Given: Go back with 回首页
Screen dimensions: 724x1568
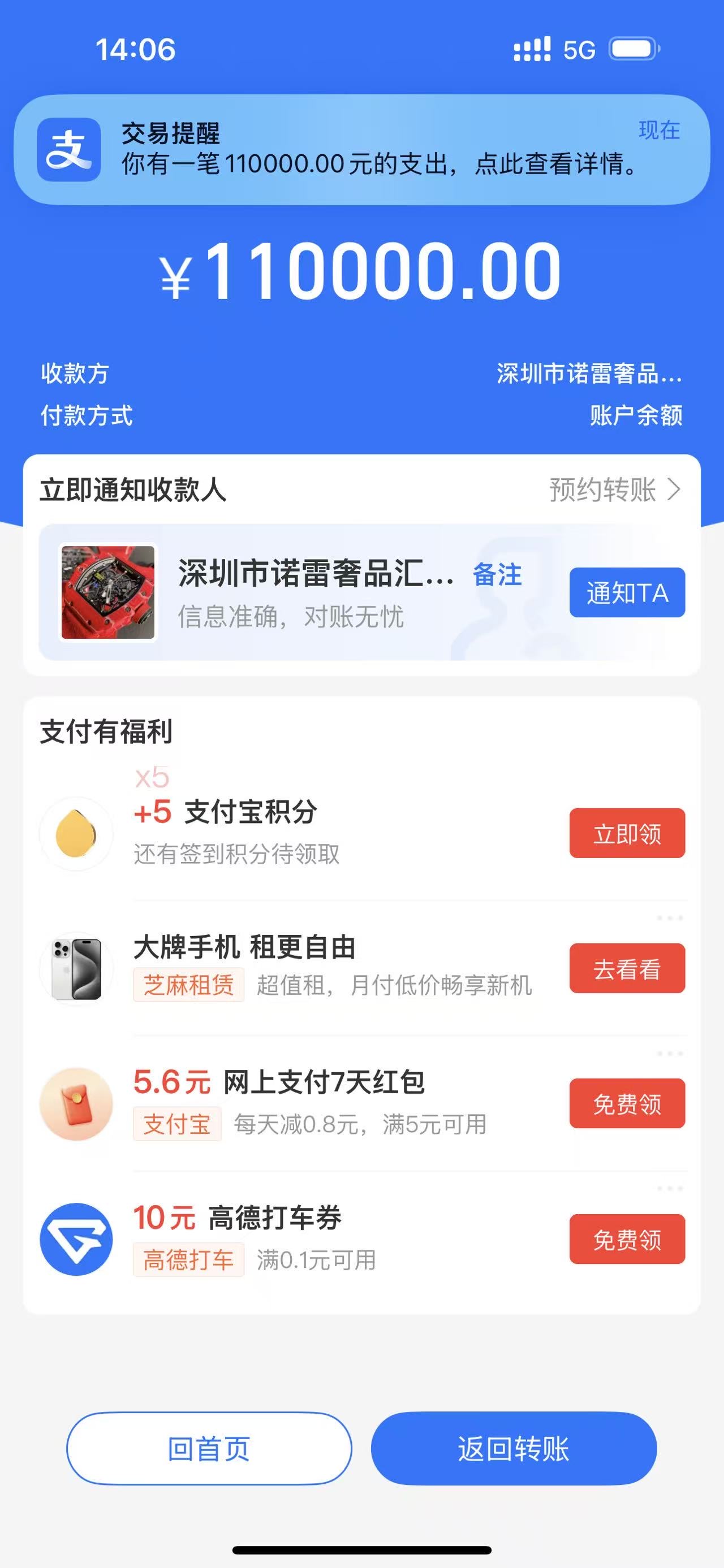Looking at the screenshot, I should point(209,1449).
